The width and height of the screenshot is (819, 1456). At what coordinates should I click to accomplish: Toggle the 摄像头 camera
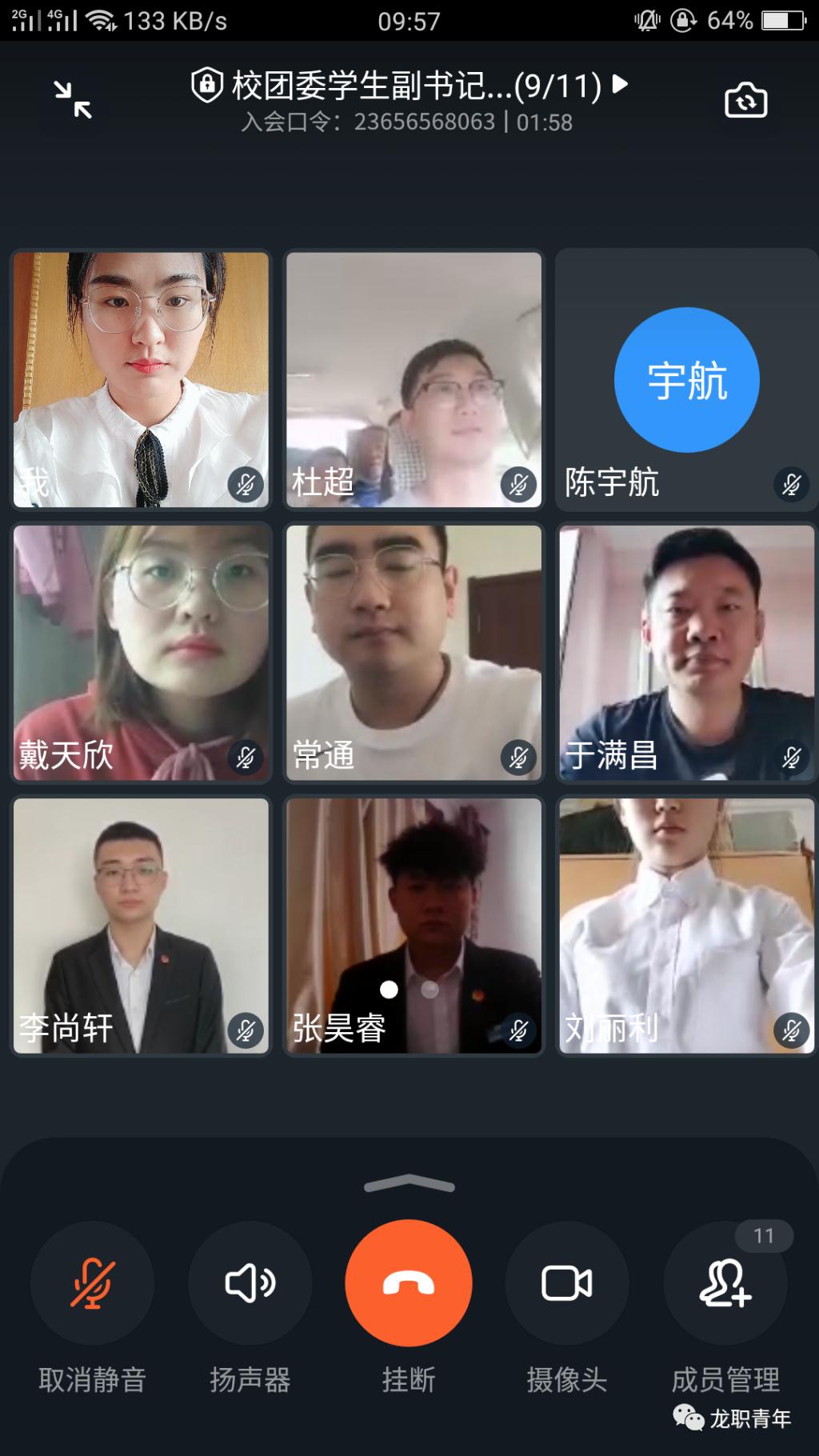point(567,1284)
